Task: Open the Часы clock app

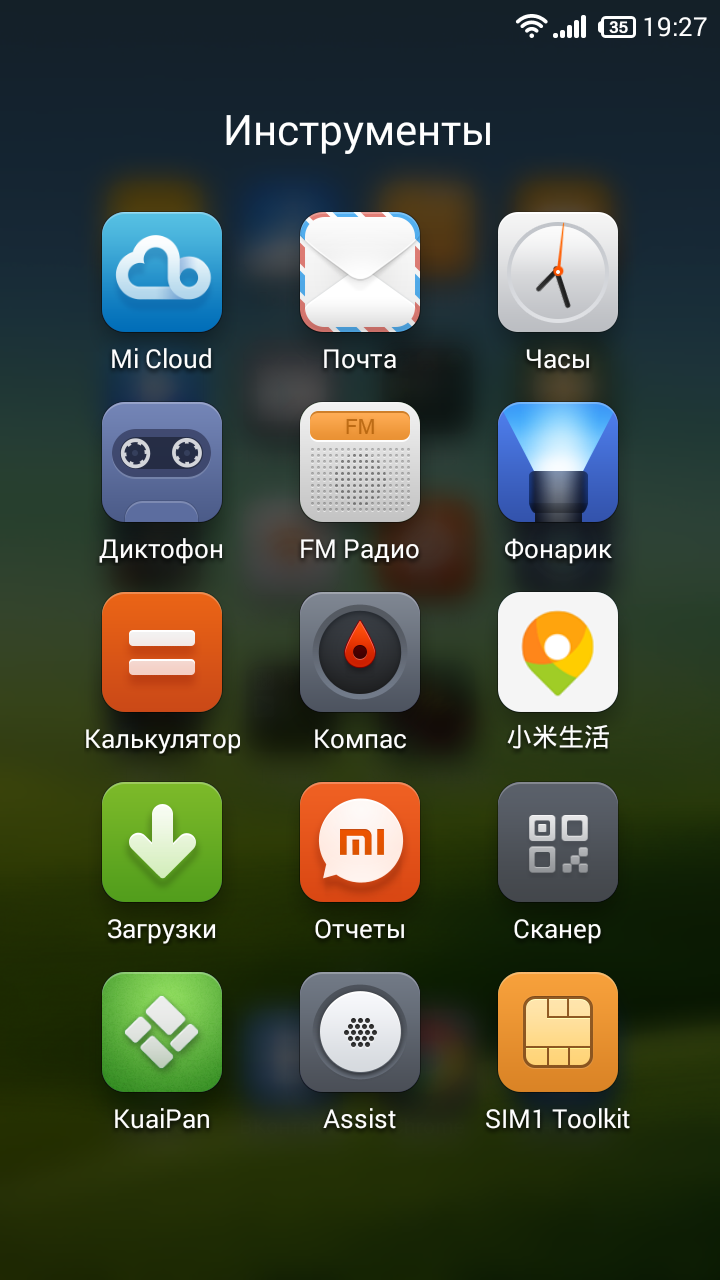Action: 558,272
